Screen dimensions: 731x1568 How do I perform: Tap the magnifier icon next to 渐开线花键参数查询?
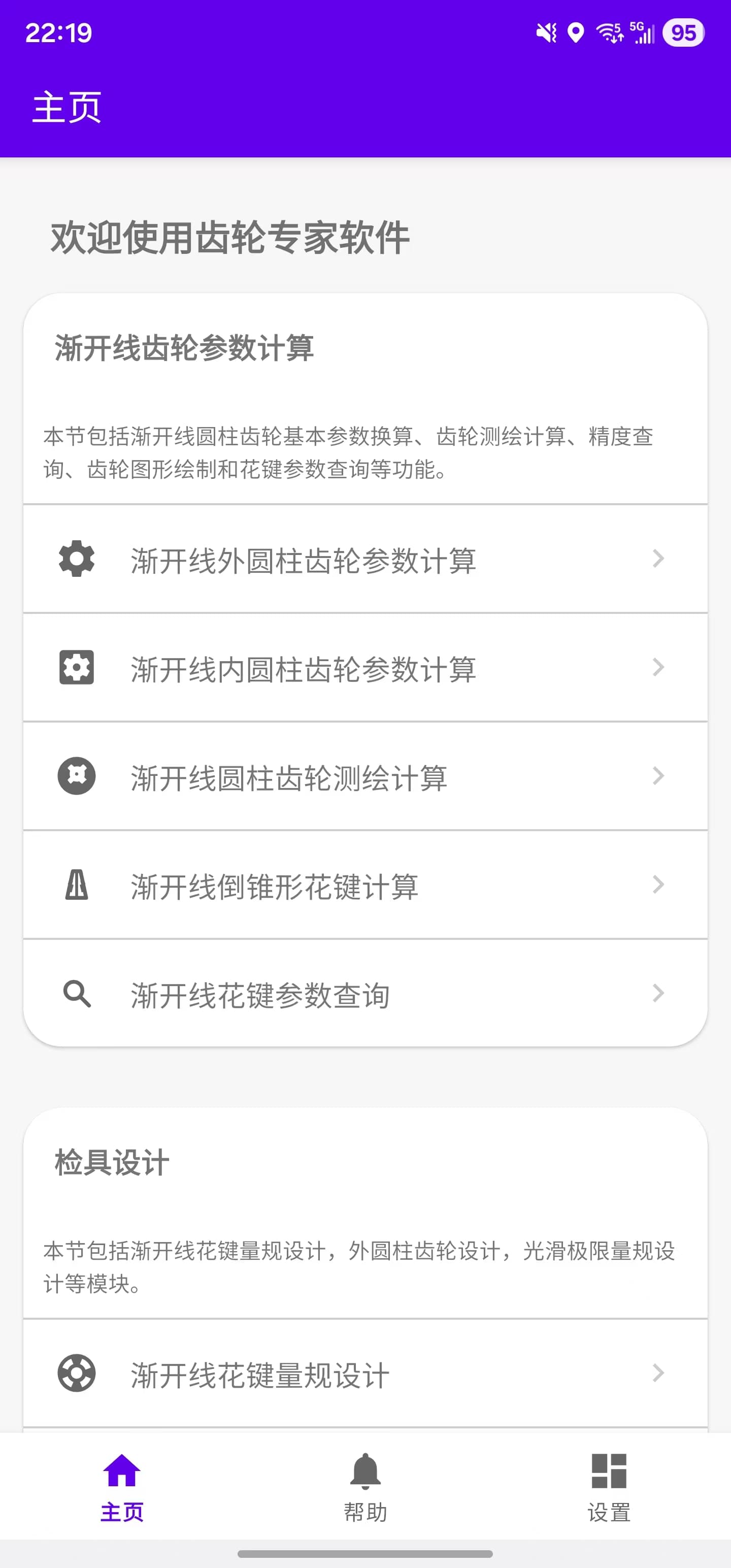coord(76,994)
